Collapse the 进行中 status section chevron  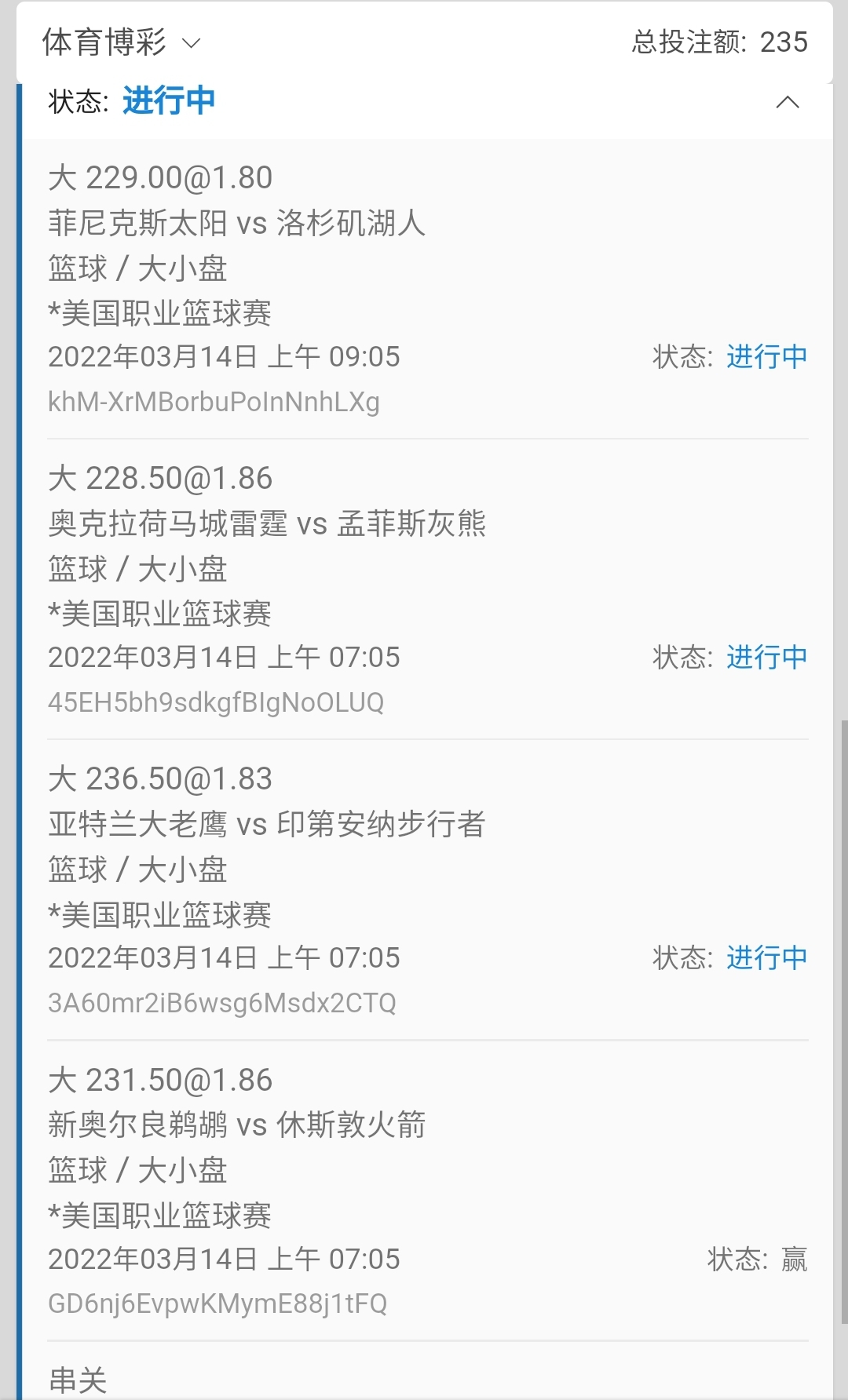(x=789, y=102)
